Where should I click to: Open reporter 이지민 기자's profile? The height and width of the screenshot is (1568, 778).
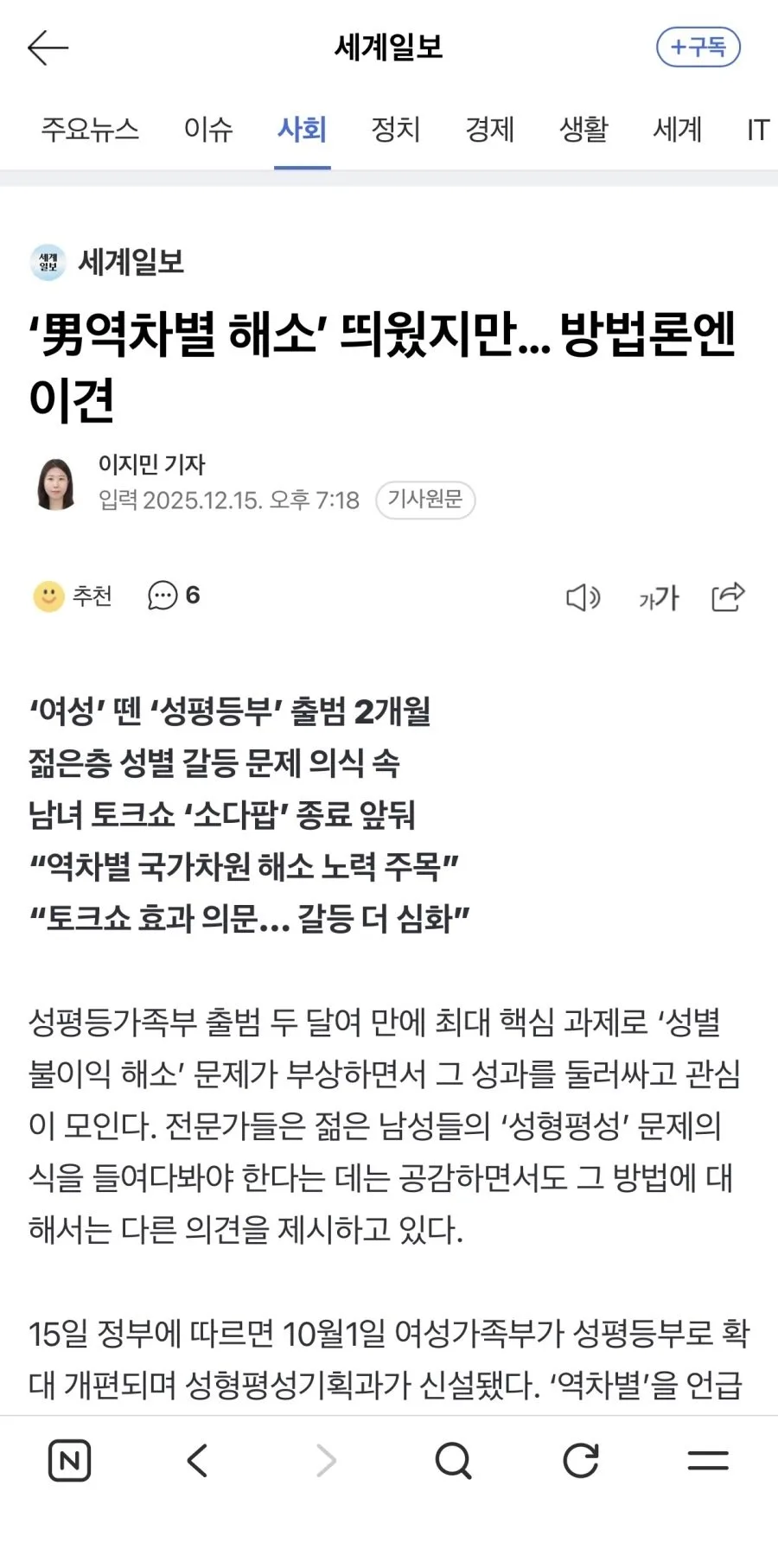[x=151, y=465]
